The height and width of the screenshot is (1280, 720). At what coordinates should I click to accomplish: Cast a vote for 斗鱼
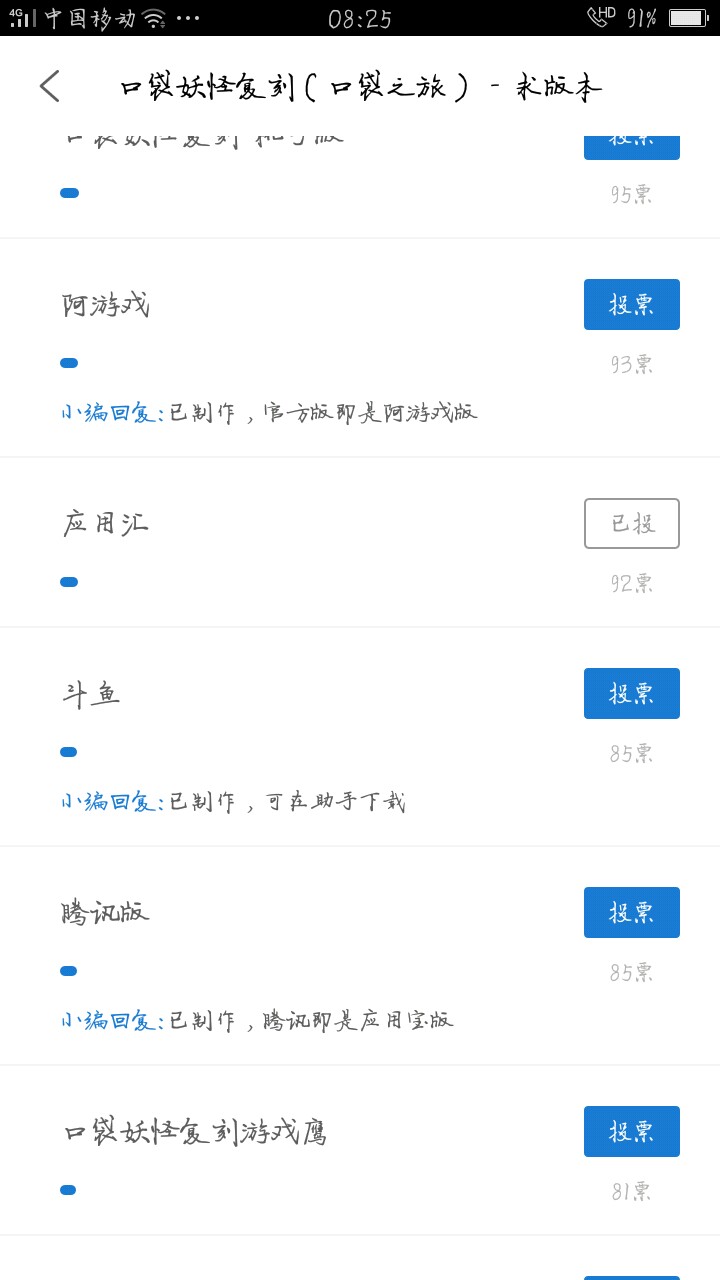tap(631, 693)
